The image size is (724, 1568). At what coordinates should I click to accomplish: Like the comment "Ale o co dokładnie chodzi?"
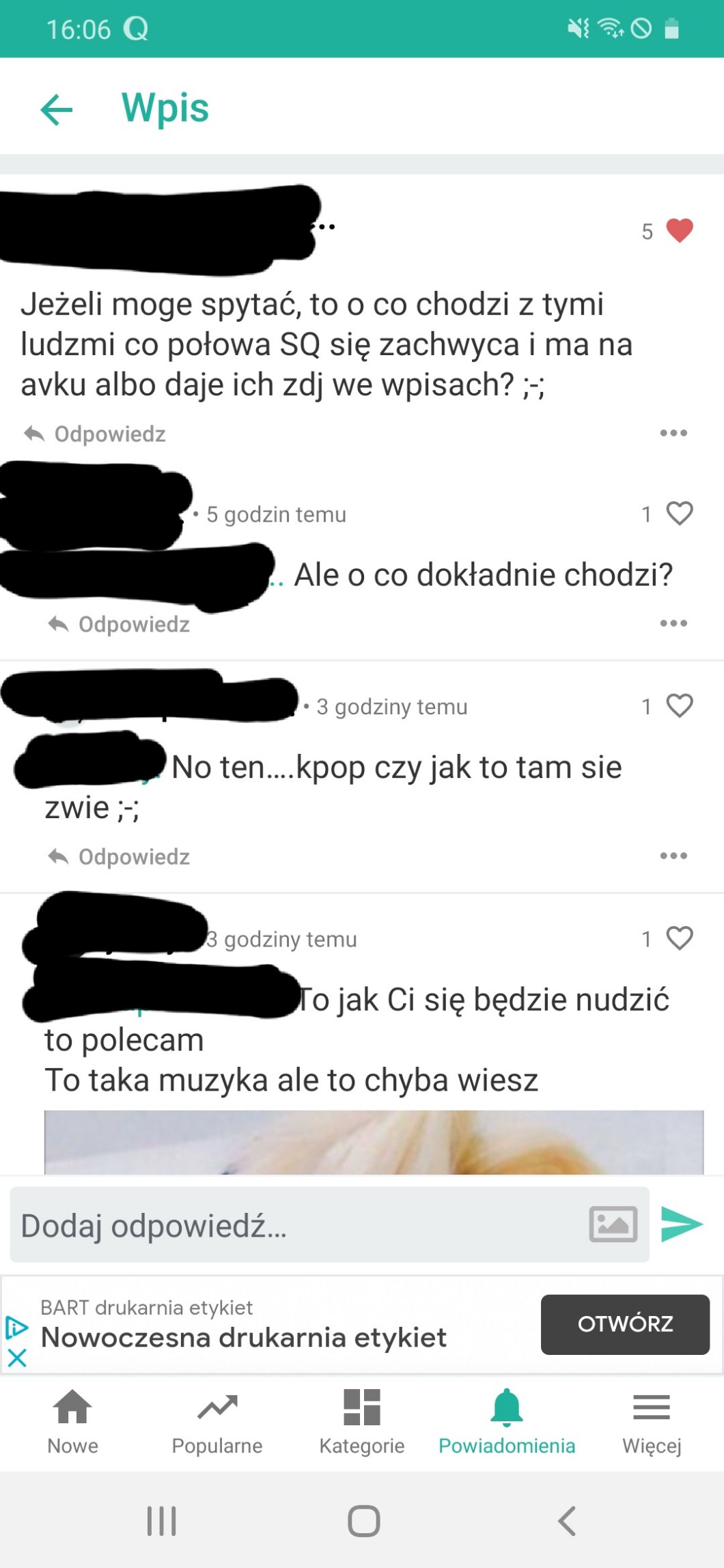pos(679,514)
